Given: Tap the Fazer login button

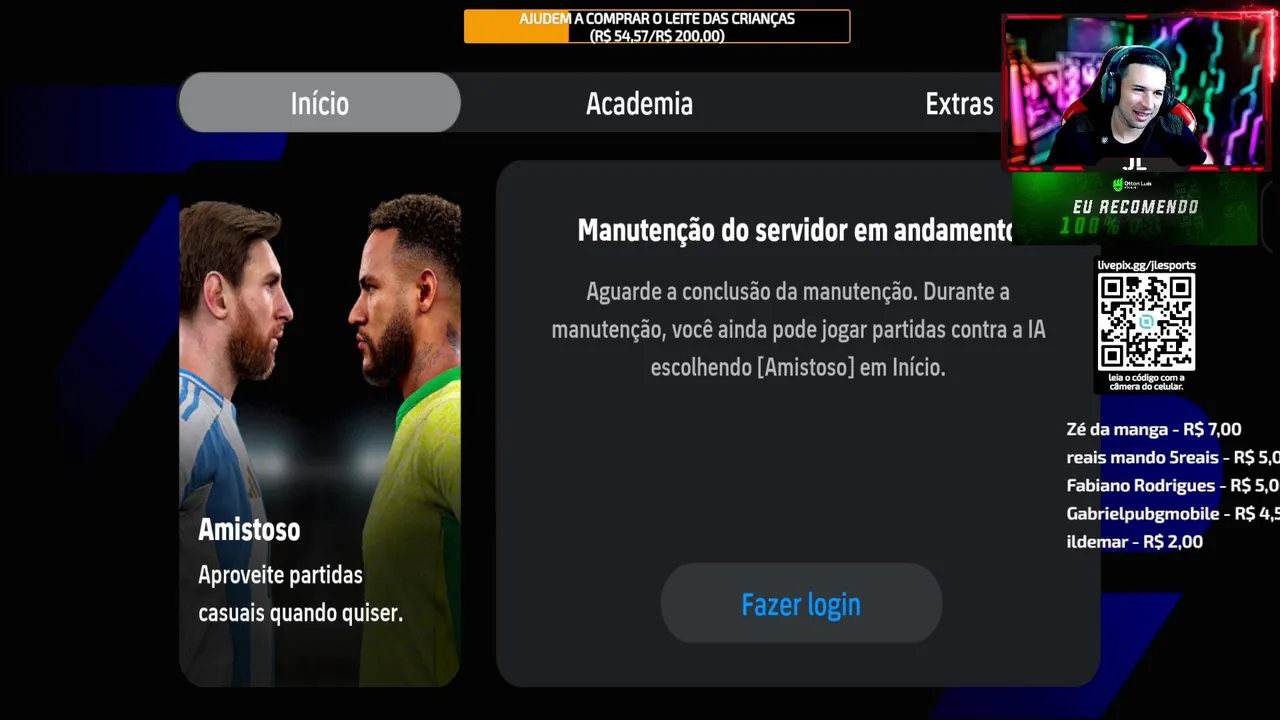Looking at the screenshot, I should click(x=800, y=604).
